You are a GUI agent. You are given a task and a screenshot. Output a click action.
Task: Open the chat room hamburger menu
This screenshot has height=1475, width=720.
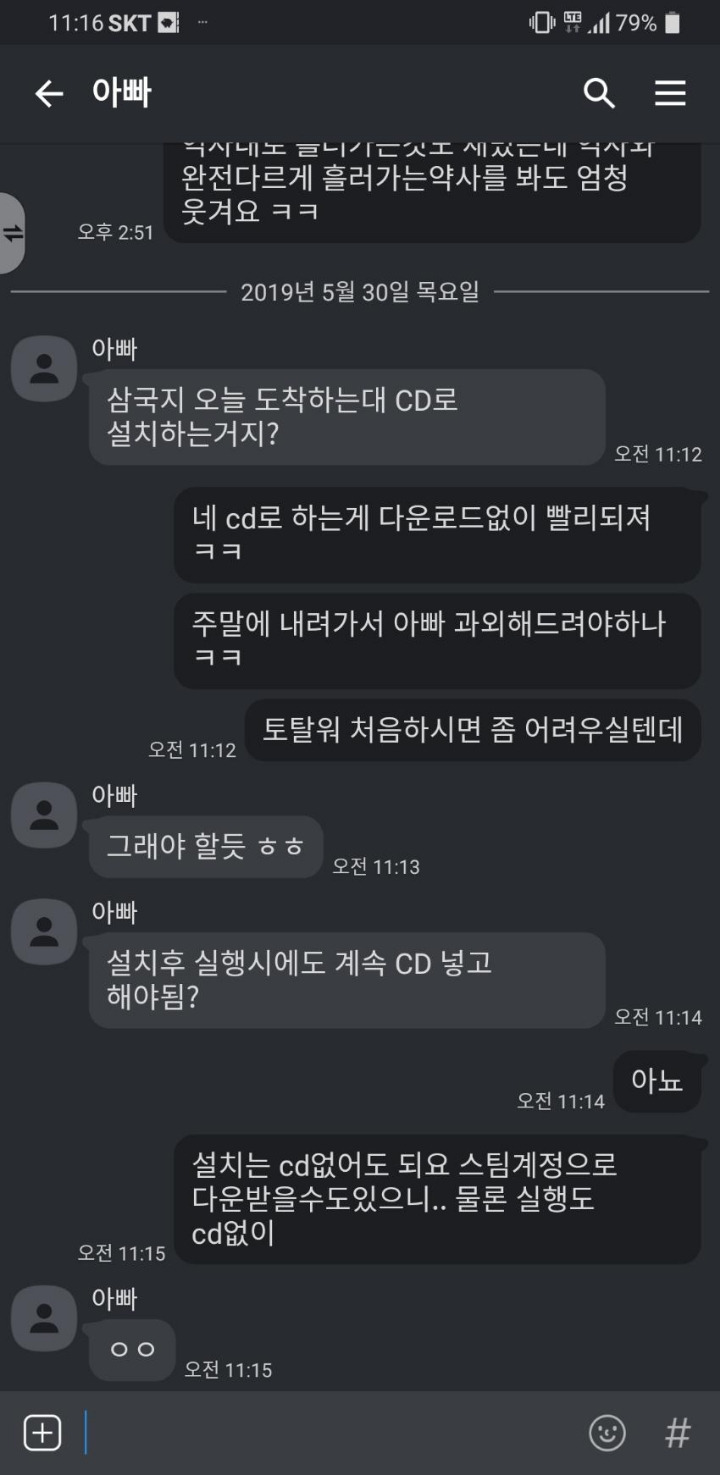click(x=670, y=94)
